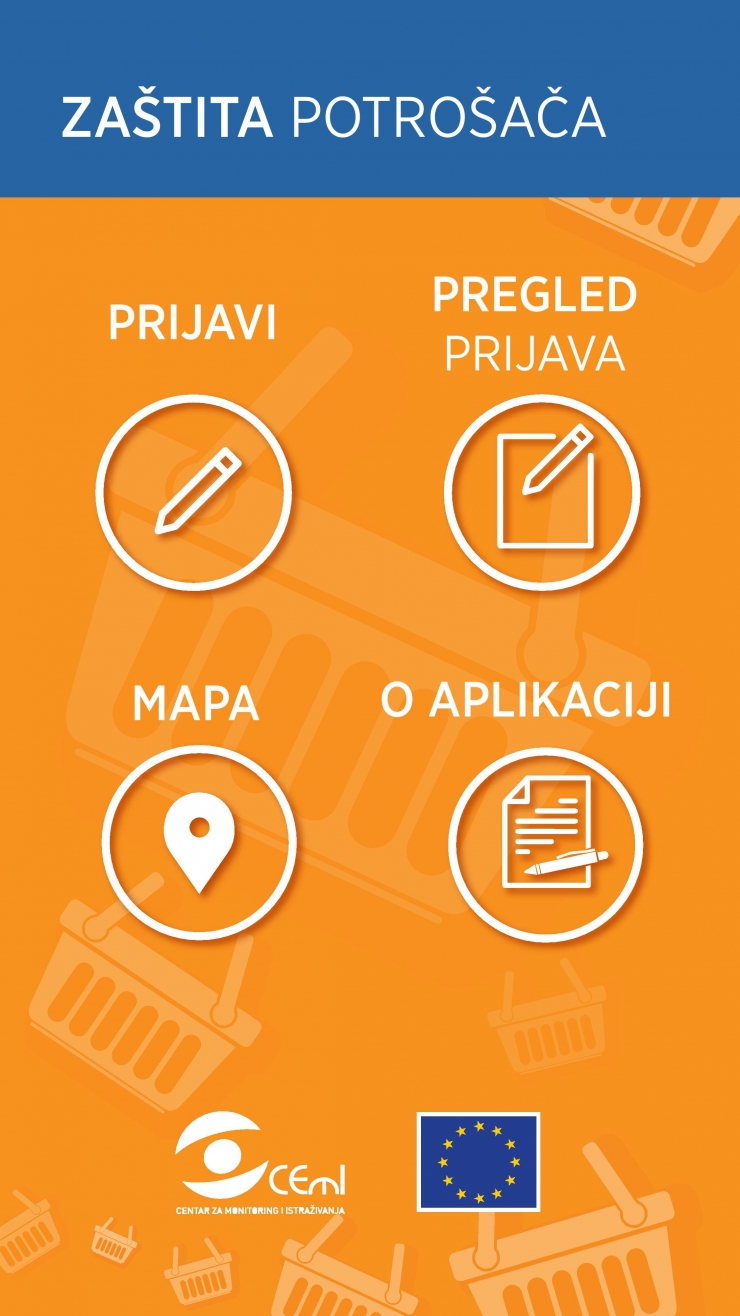
Task: Open the Mapa location pin
Action: 199,841
